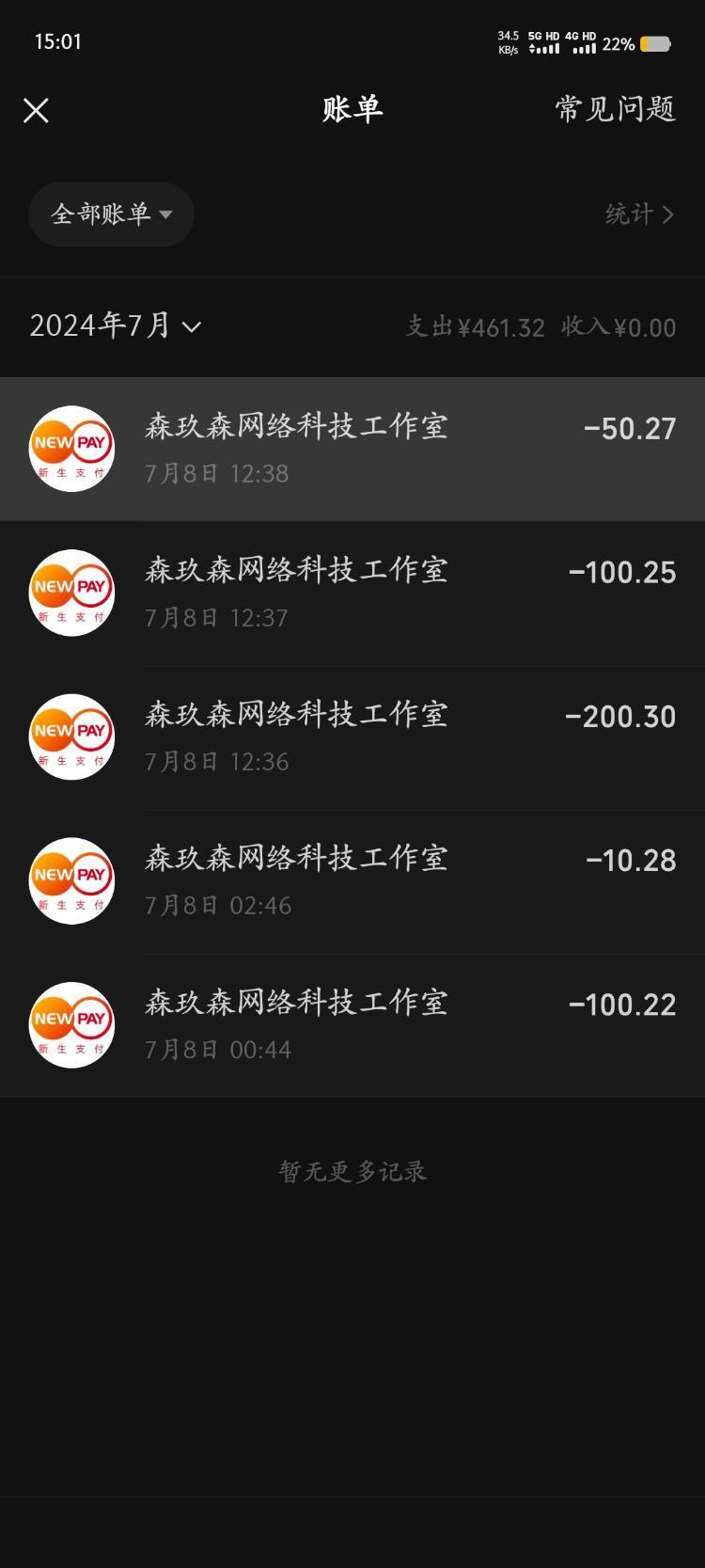Tap the 支出¥461.32 summary text
Image resolution: width=705 pixels, height=1568 pixels.
coord(474,326)
